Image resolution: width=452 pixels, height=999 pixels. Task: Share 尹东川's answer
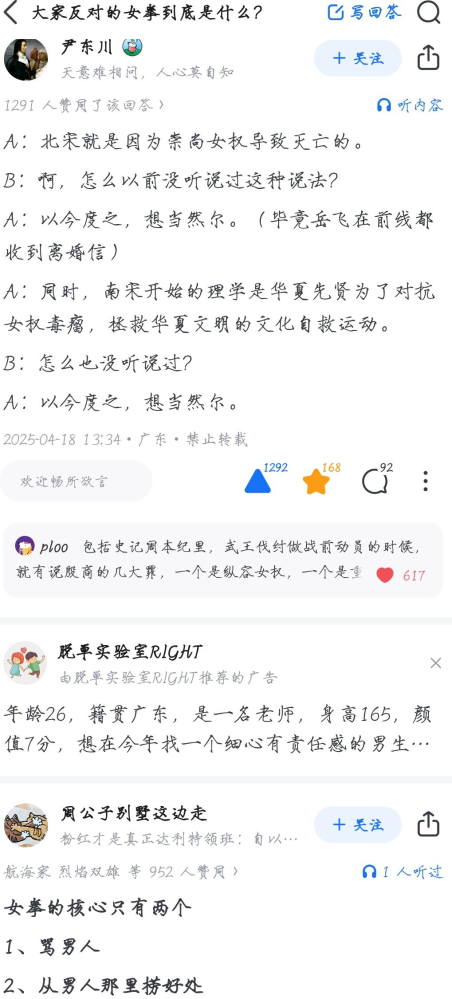coord(429,58)
